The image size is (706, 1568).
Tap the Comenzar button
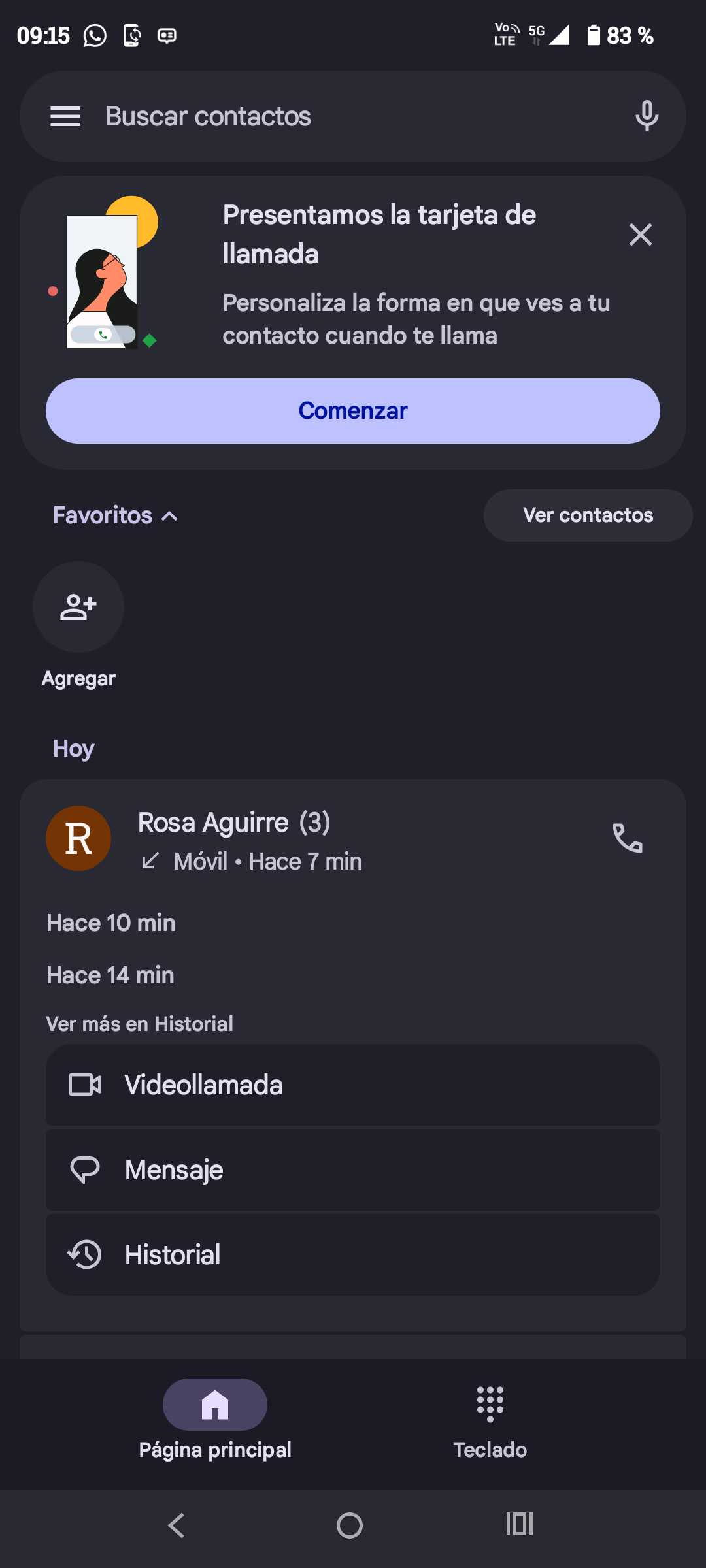click(353, 411)
